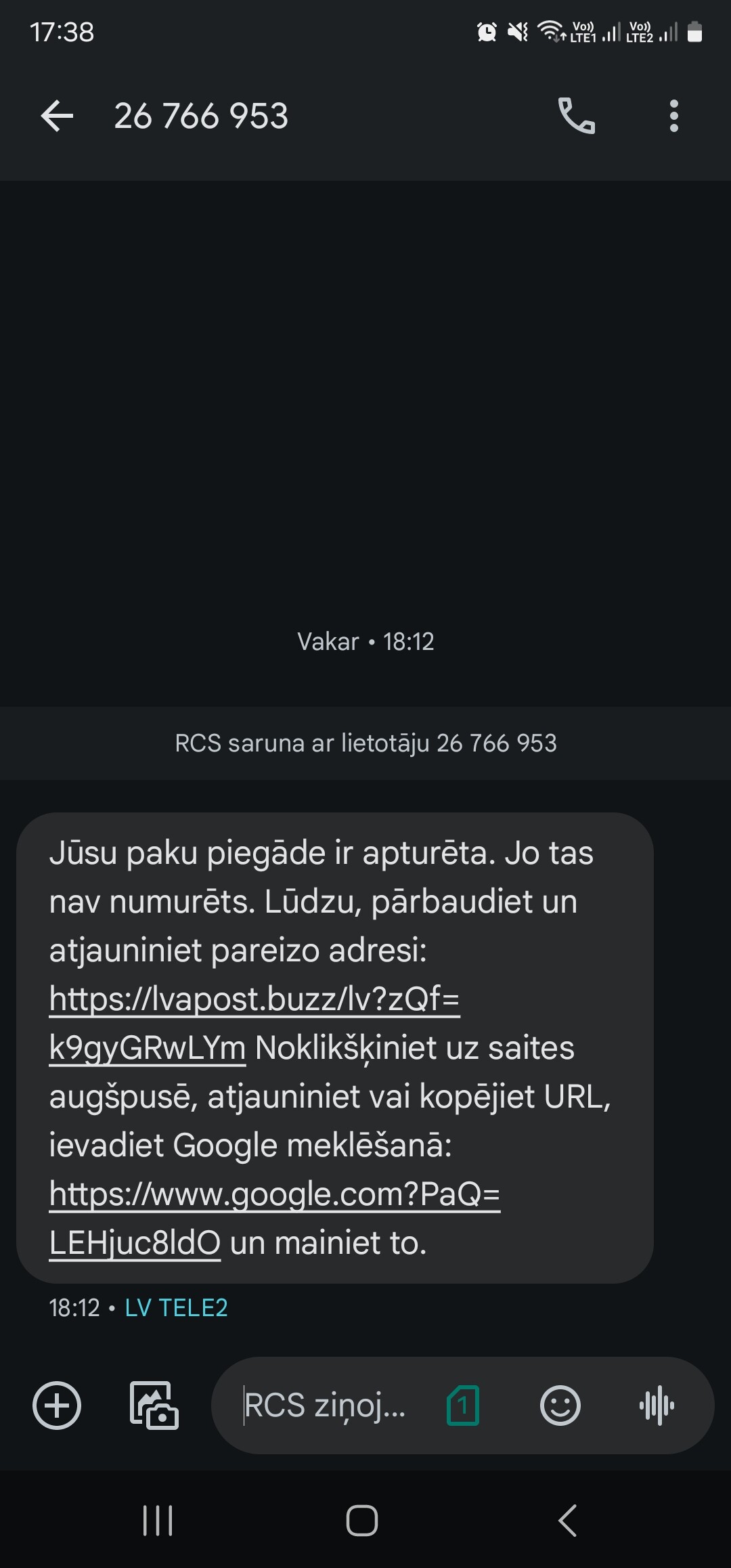Open recent apps from navigation bar
The image size is (731, 1568).
coord(158,1521)
